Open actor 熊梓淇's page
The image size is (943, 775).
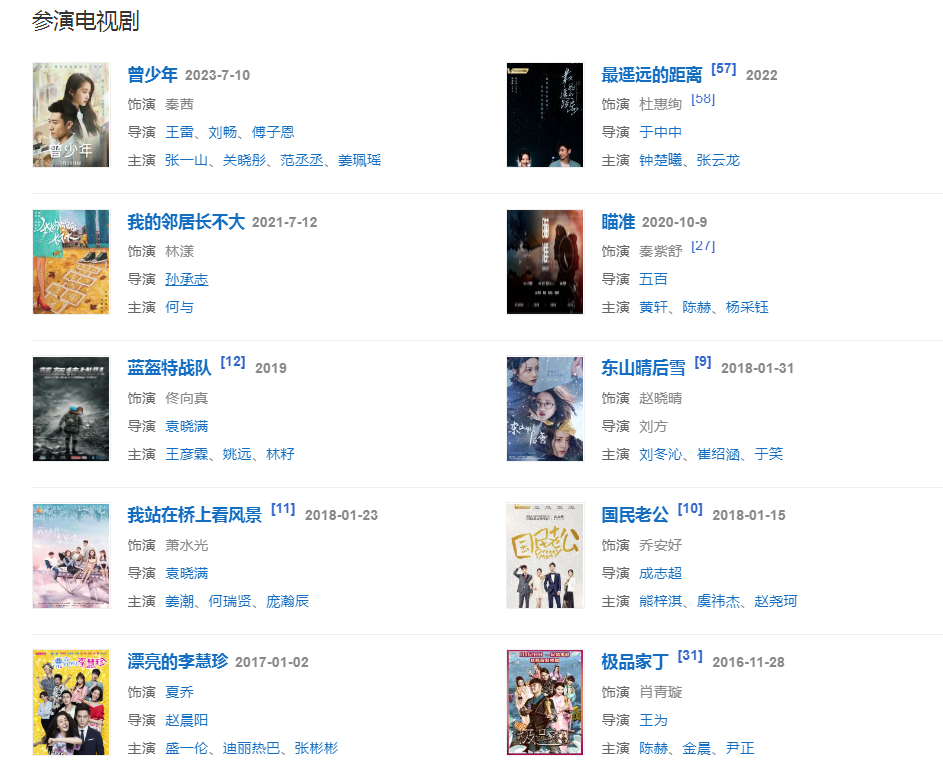point(661,601)
